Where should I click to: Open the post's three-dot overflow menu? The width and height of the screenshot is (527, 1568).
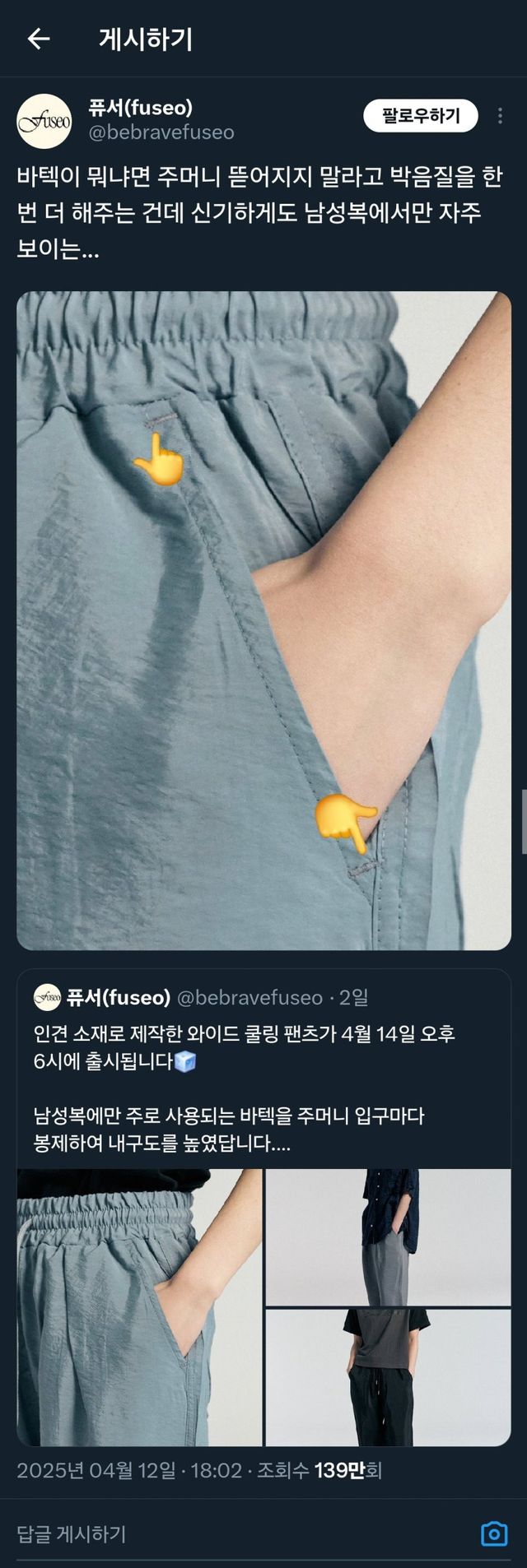click(500, 116)
